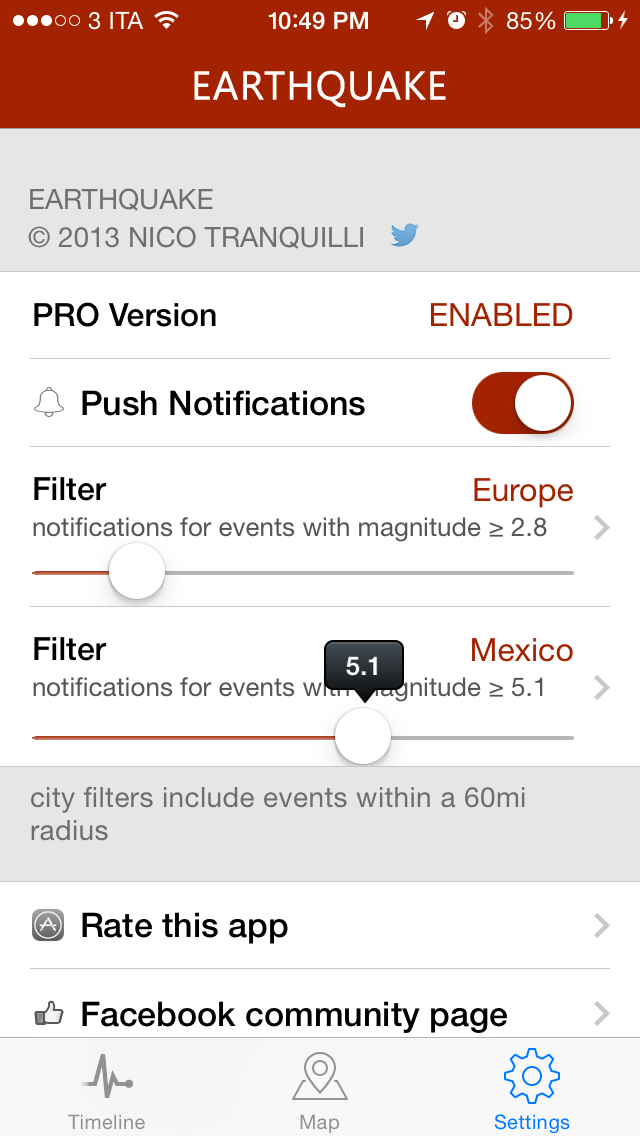Tap the Europe magnitude slider knob
Screen dimensions: 640x1136
136,572
